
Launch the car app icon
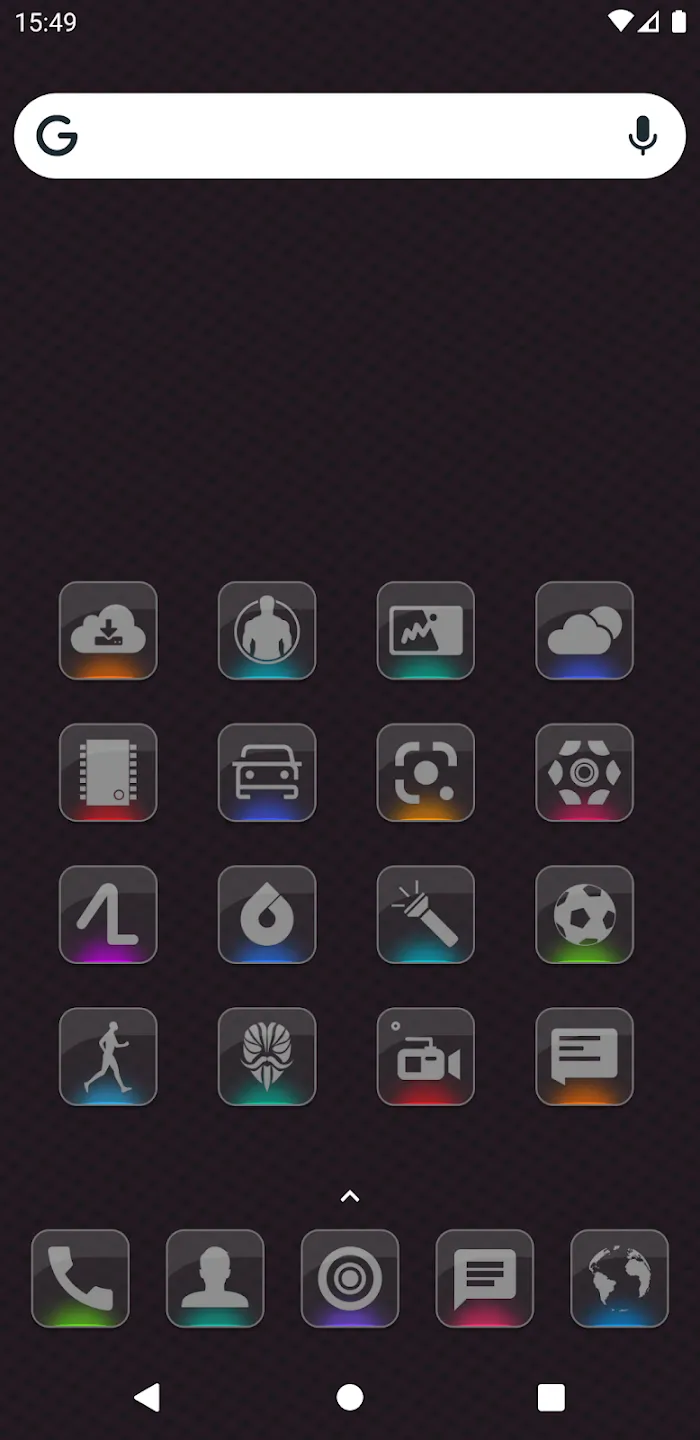click(267, 773)
